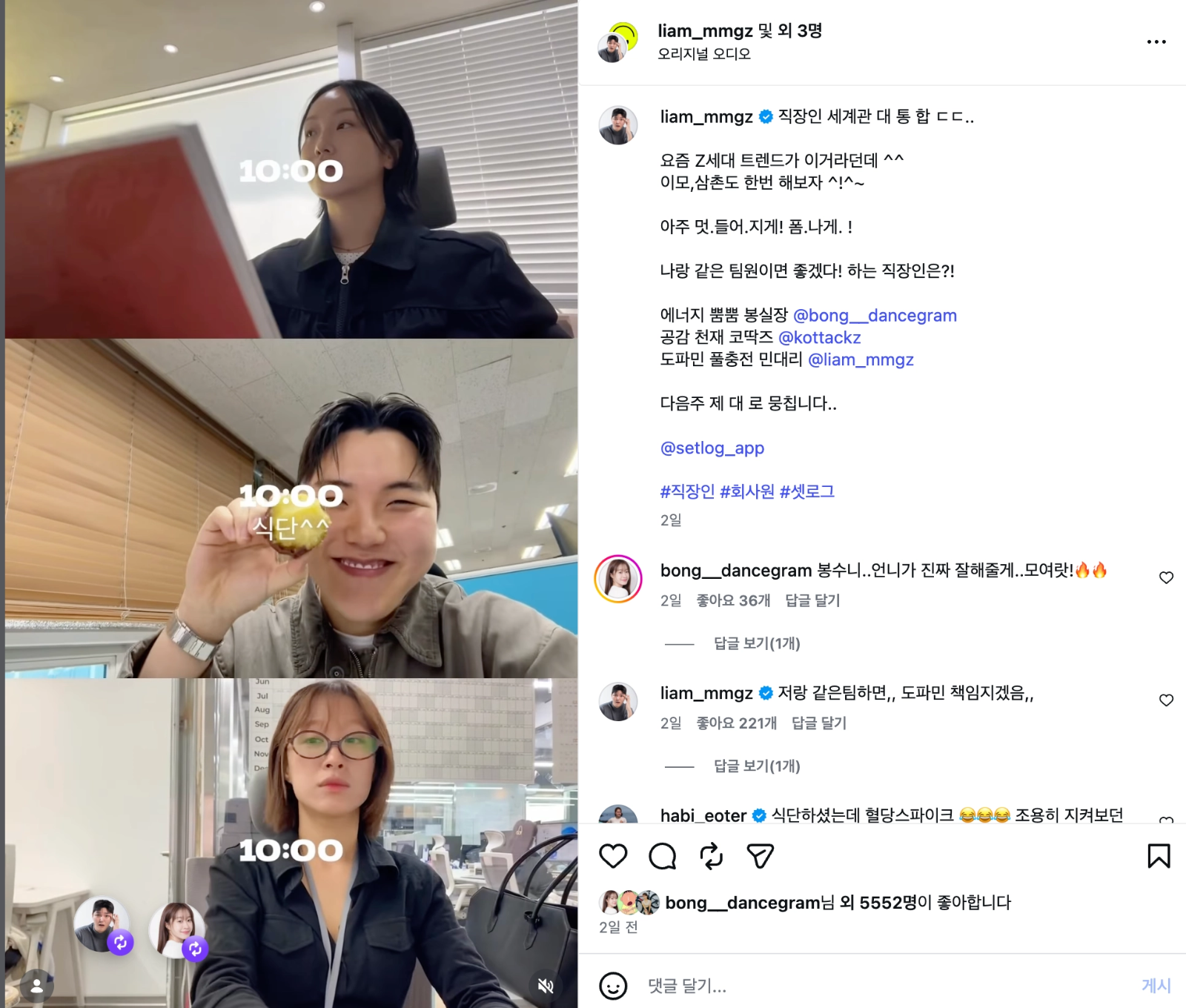Unmute the video sound
1186x1008 pixels.
pos(546,985)
